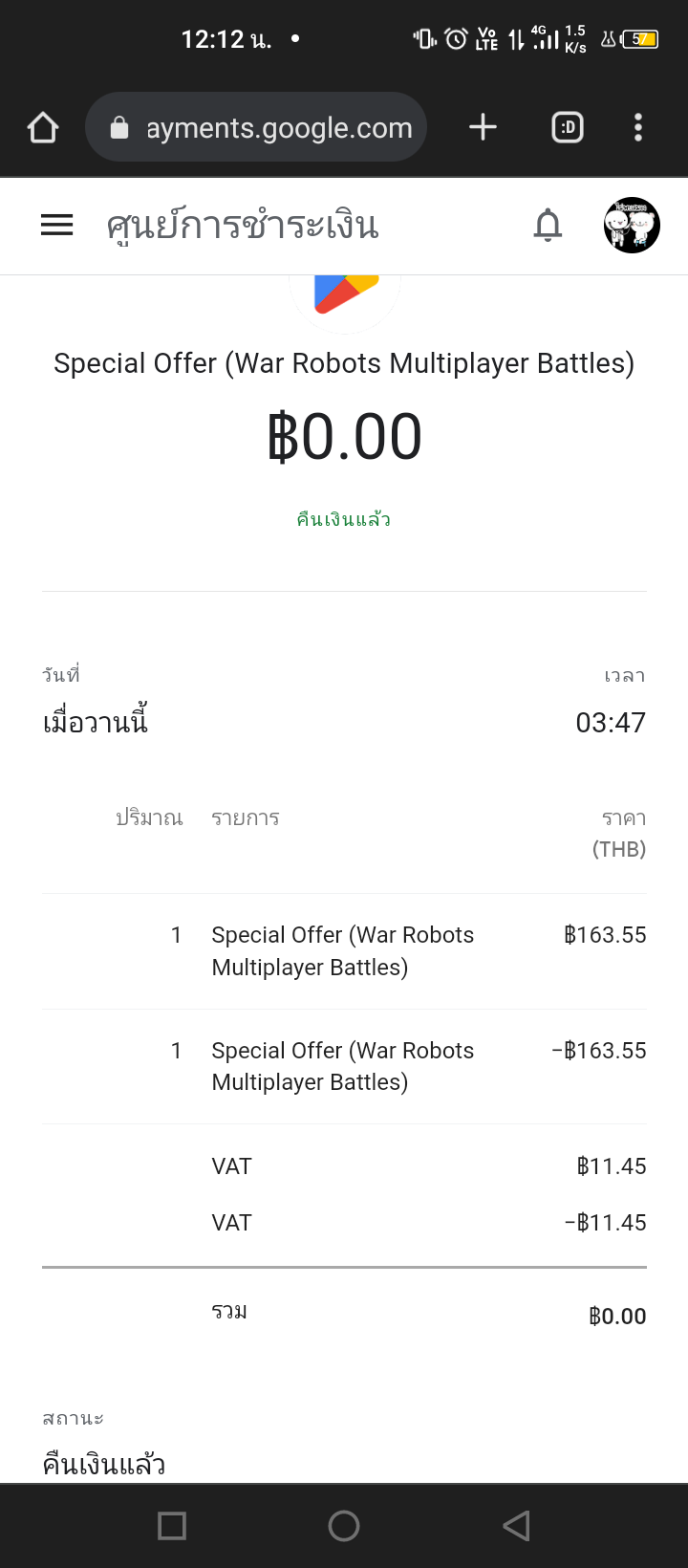688x1568 pixels.
Task: Open recent apps from navigation bar
Action: [172, 1525]
